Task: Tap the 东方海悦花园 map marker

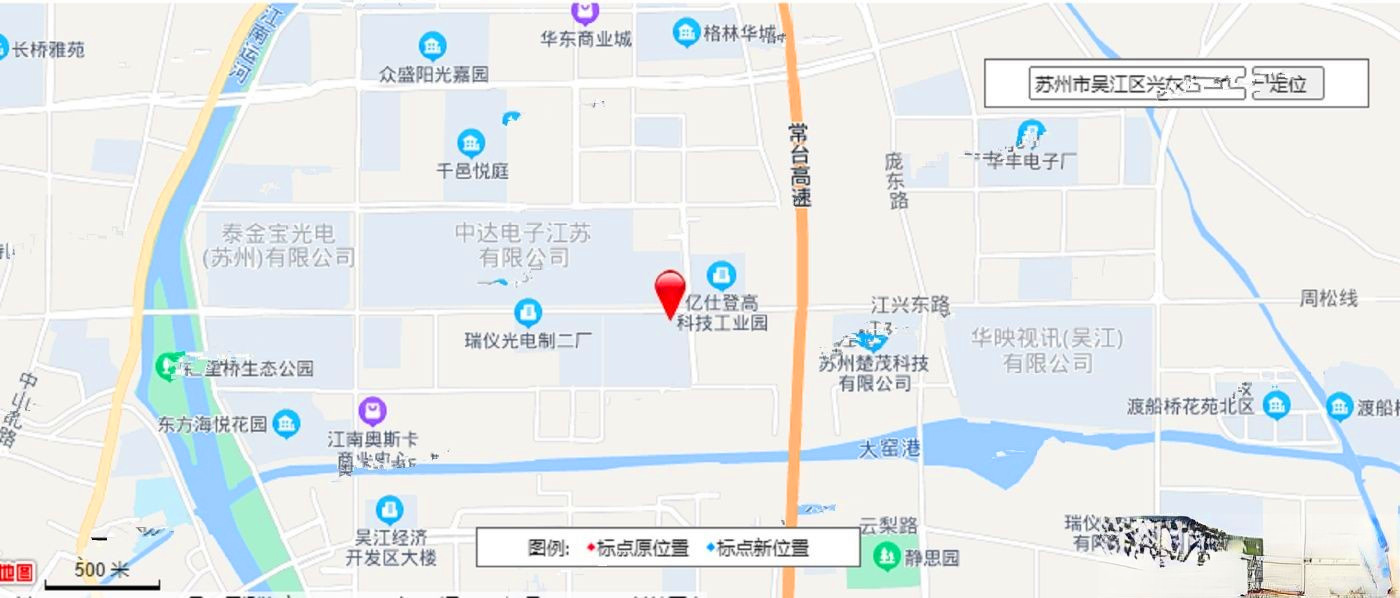Action: coord(287,424)
